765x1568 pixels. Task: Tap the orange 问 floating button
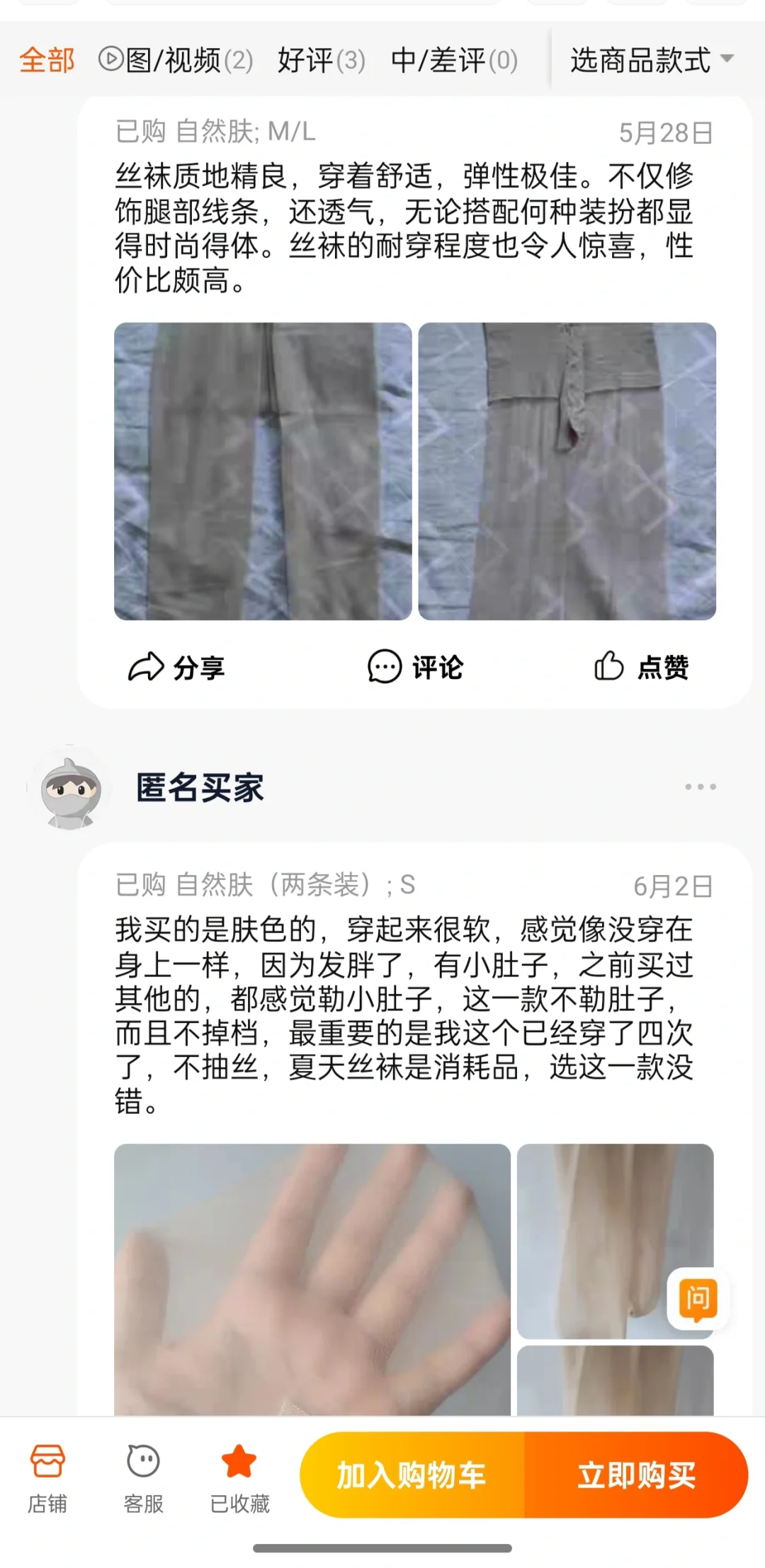point(698,1299)
